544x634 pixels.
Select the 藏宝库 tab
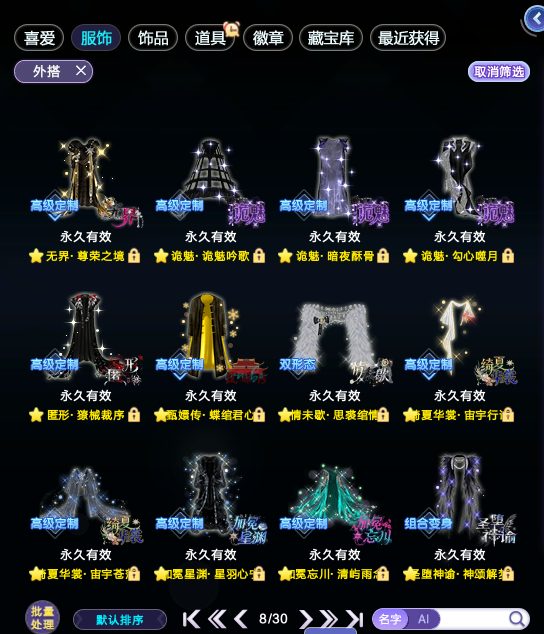click(x=331, y=38)
